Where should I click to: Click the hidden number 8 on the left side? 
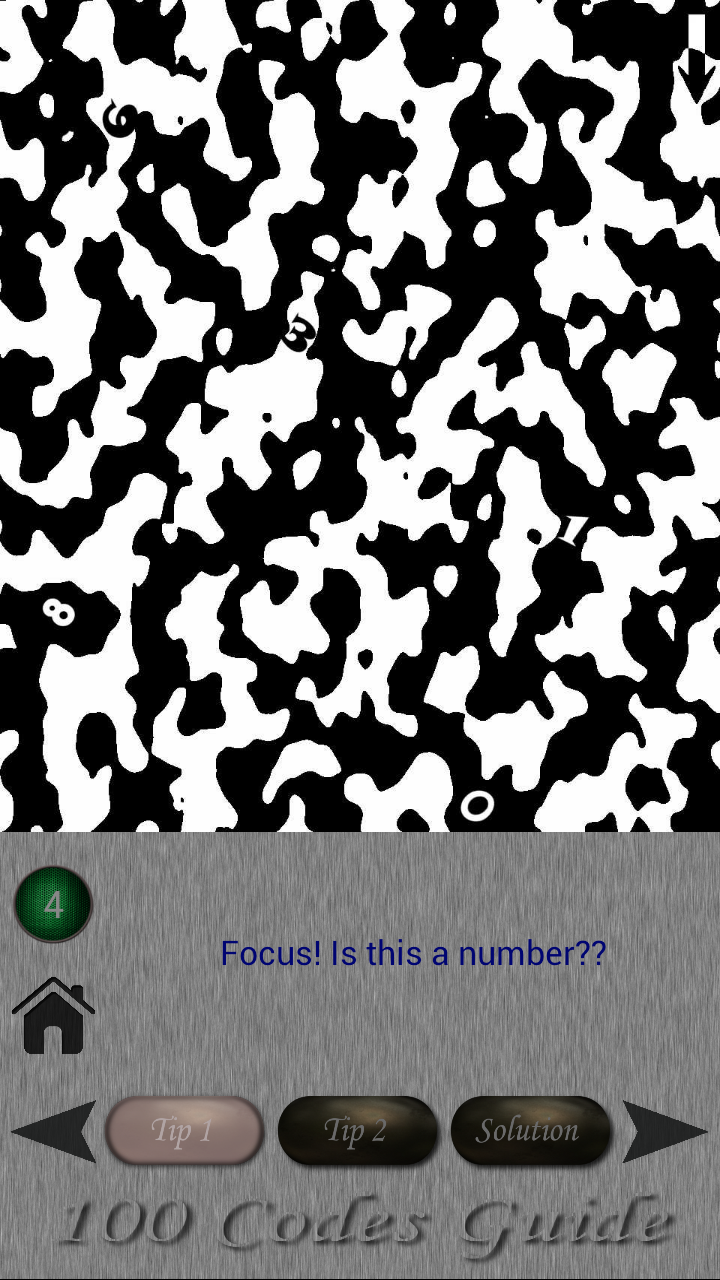pyautogui.click(x=57, y=611)
